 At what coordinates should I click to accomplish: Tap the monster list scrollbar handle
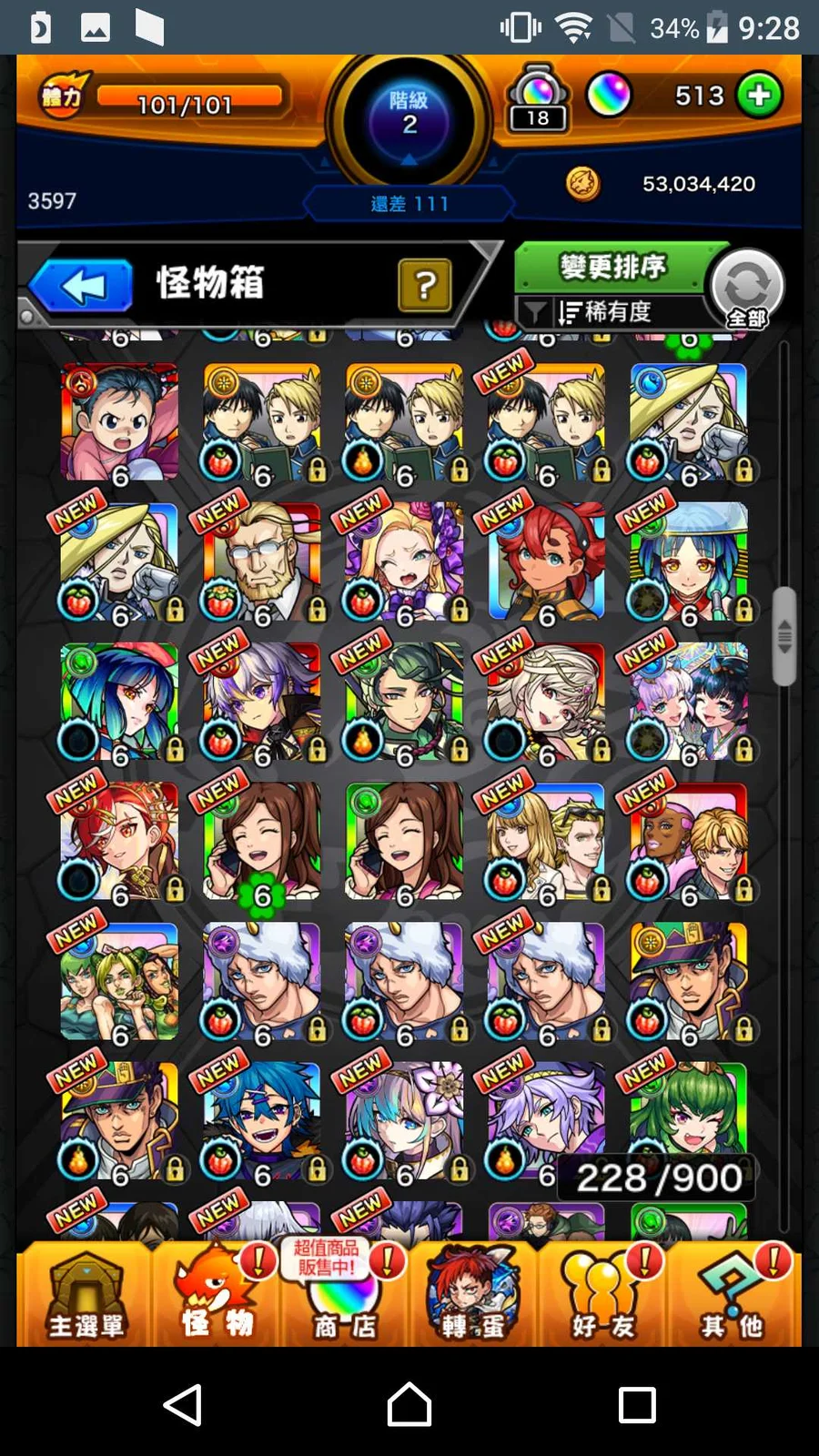(784, 635)
